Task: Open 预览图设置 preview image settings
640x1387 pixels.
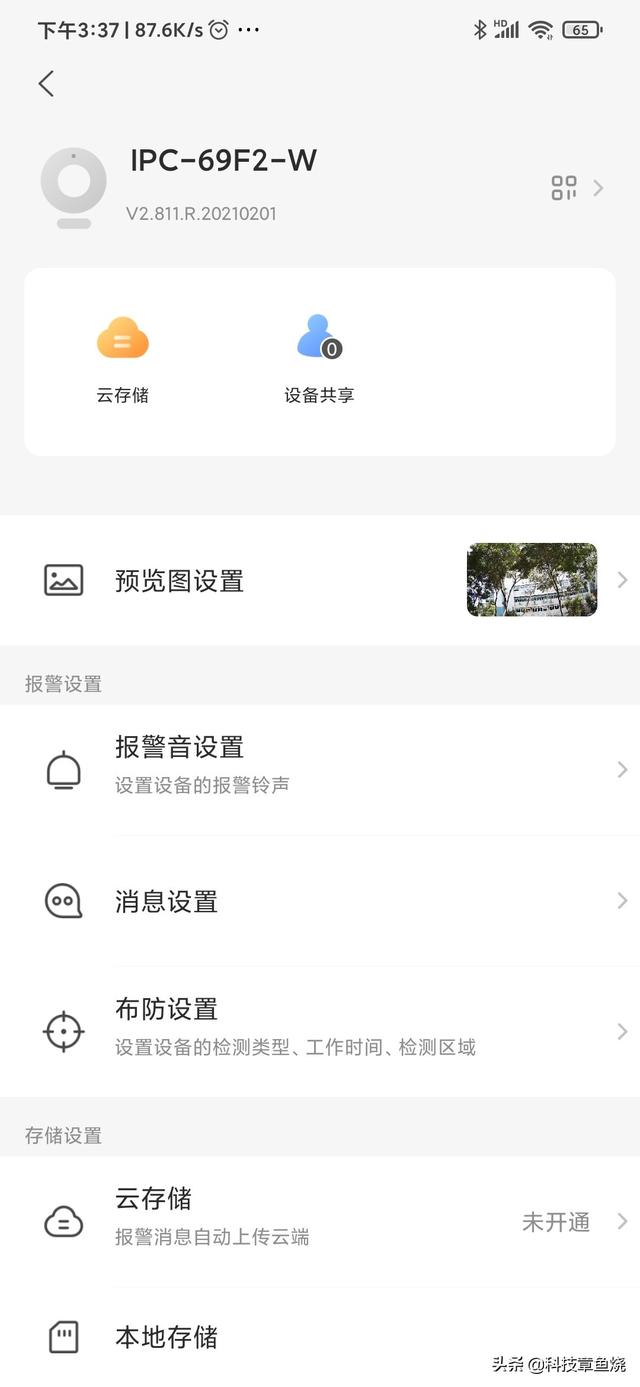Action: (x=320, y=581)
